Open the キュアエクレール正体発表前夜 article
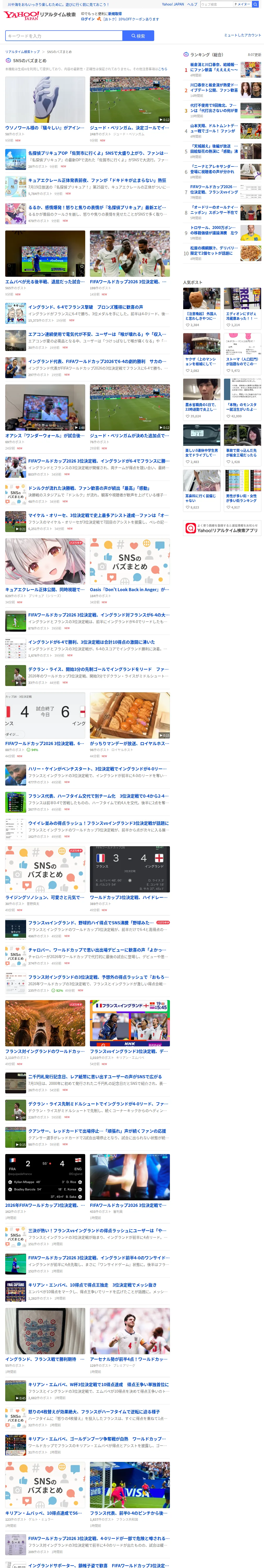The image size is (264, 1568). (x=88, y=186)
